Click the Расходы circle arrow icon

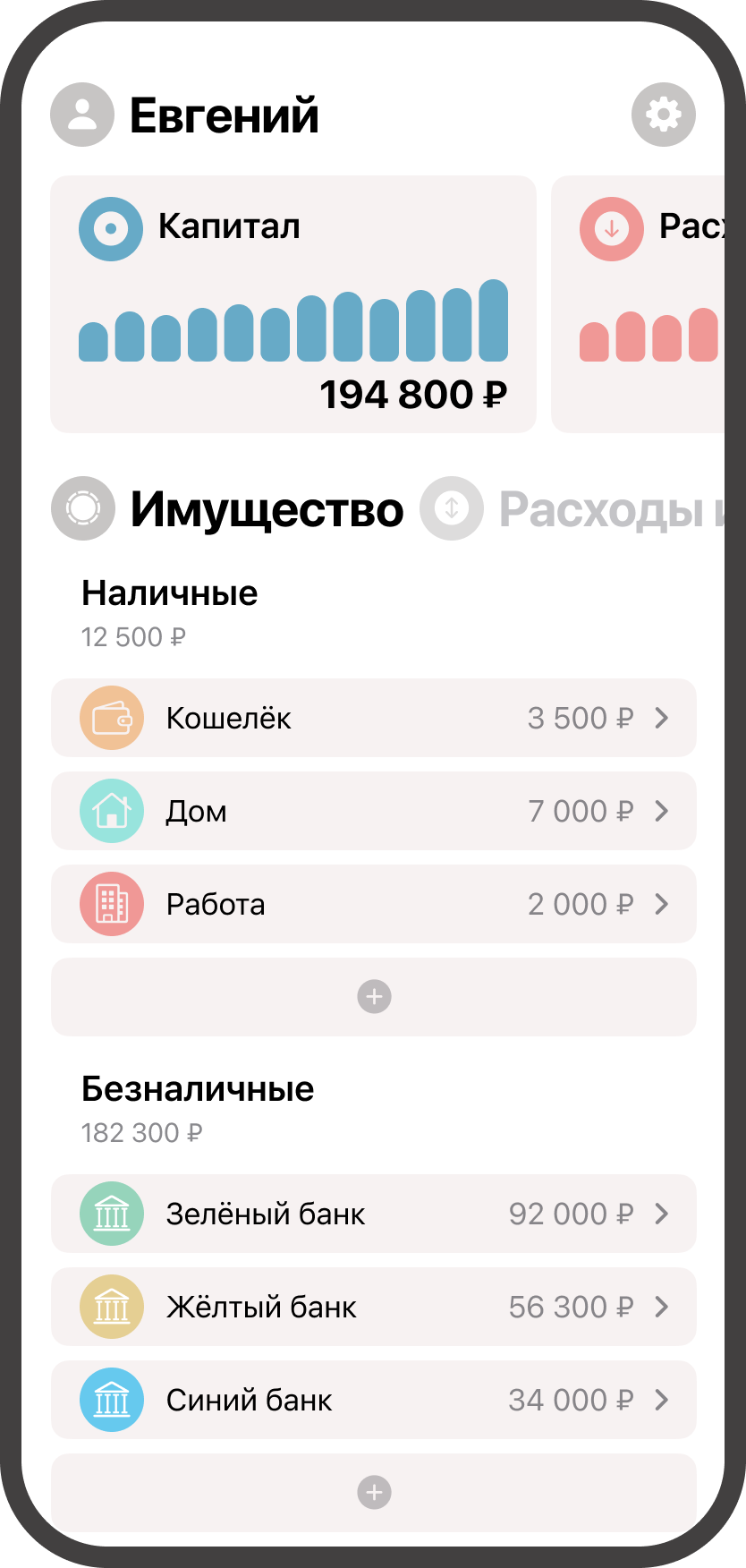tap(611, 229)
